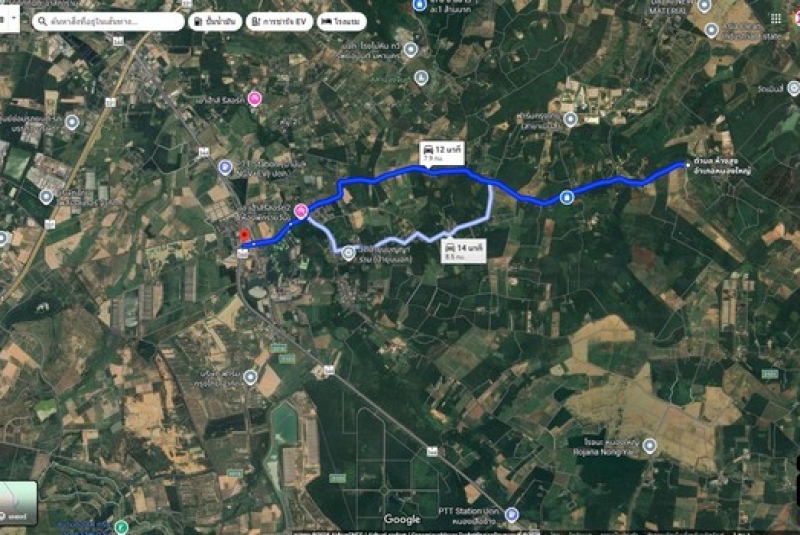
Task: Select the EV charging filter chip
Action: point(278,21)
